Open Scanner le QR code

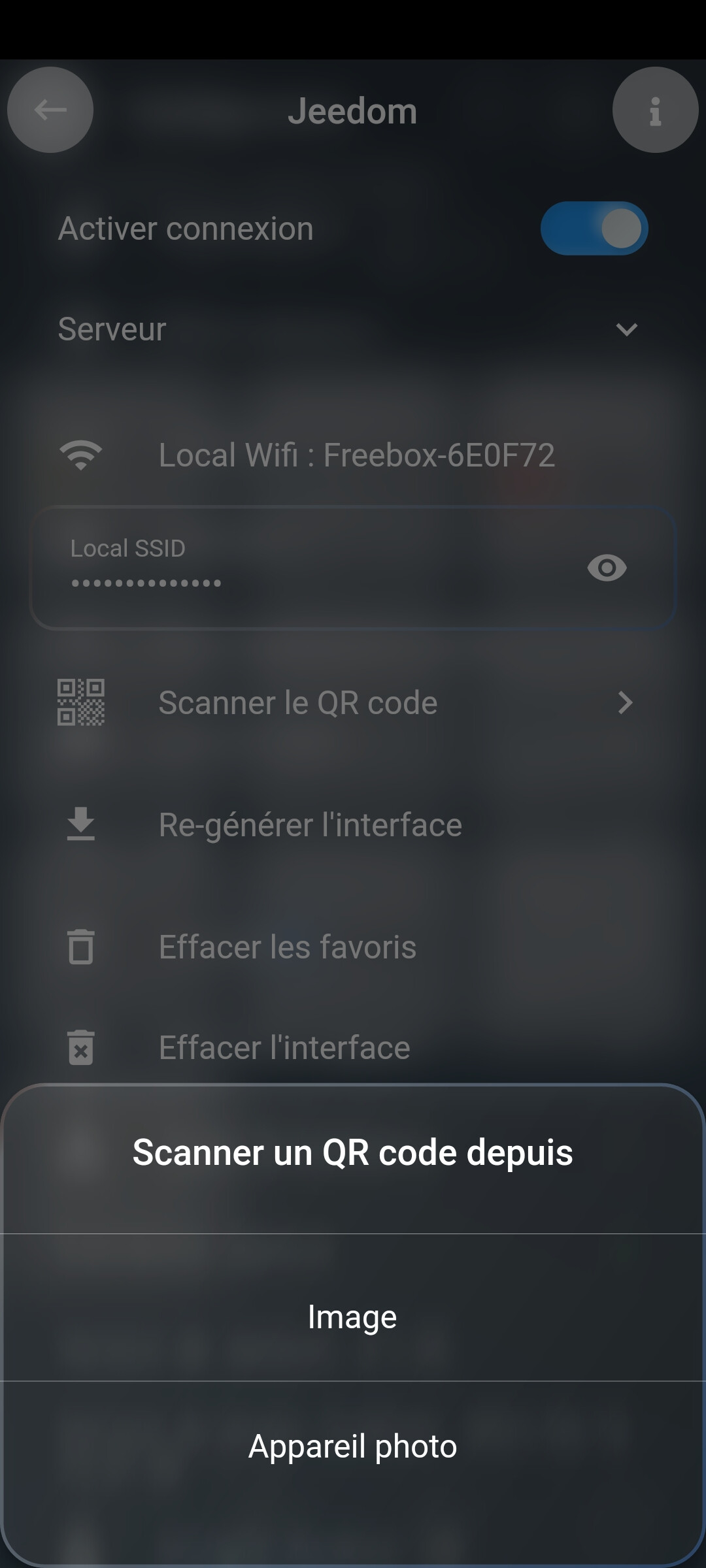353,703
